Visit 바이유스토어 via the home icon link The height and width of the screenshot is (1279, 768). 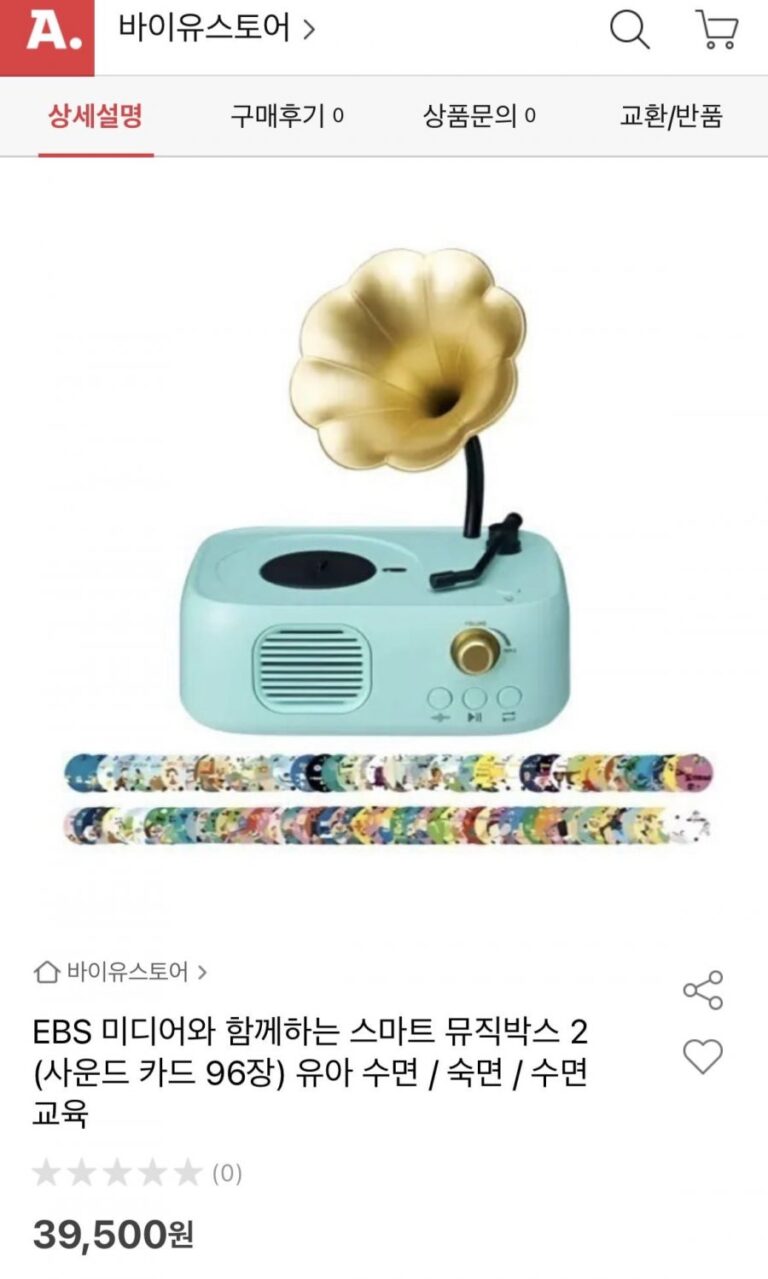pyautogui.click(x=121, y=971)
